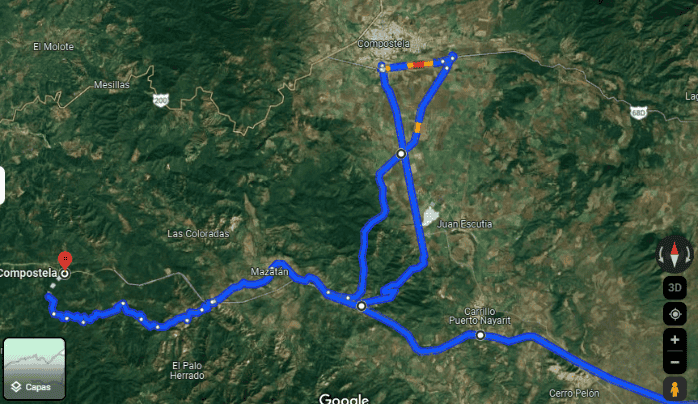Reset map orientation with the compass

[675, 254]
